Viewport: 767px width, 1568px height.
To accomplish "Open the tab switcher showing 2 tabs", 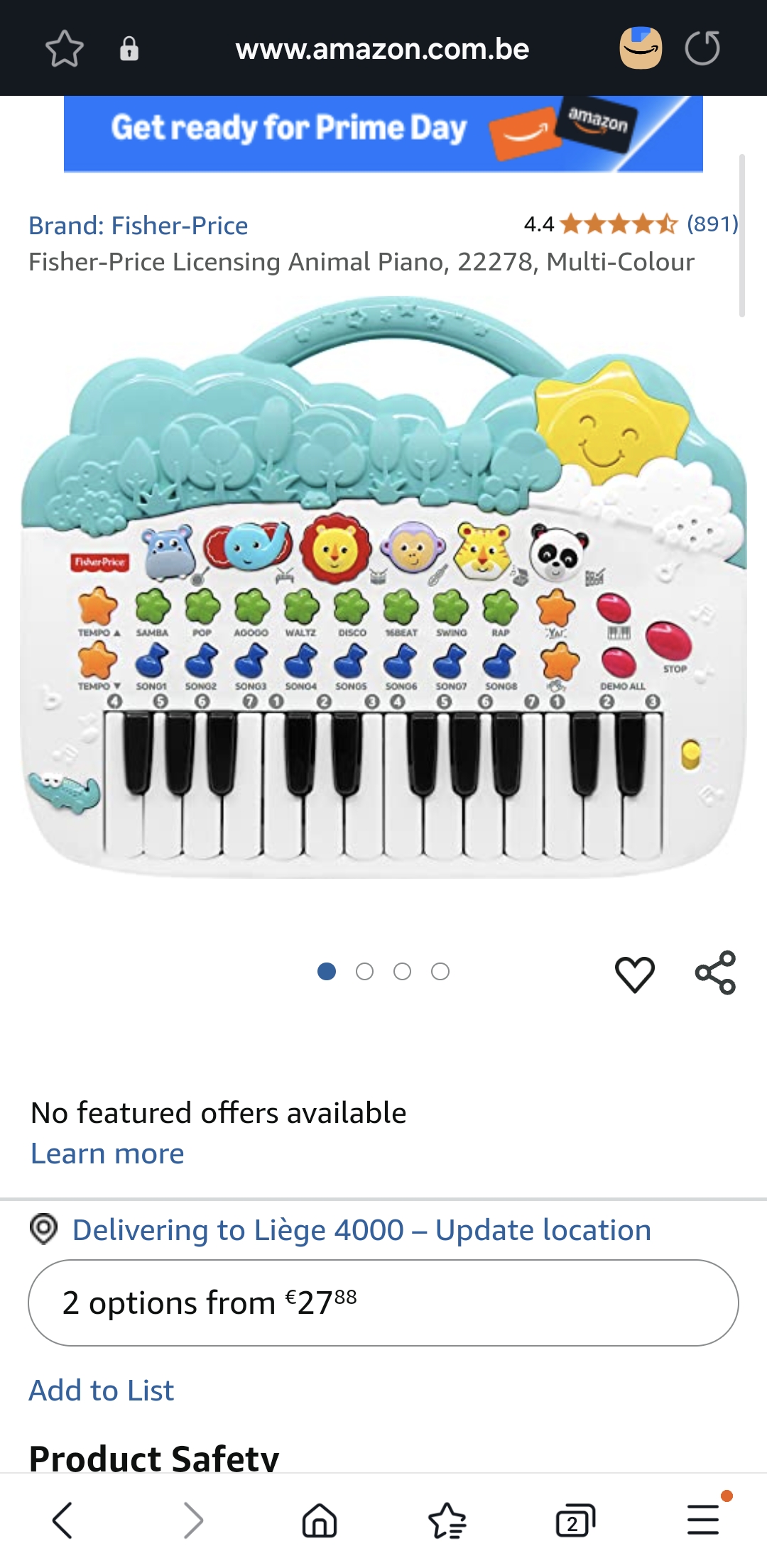I will tap(575, 1520).
